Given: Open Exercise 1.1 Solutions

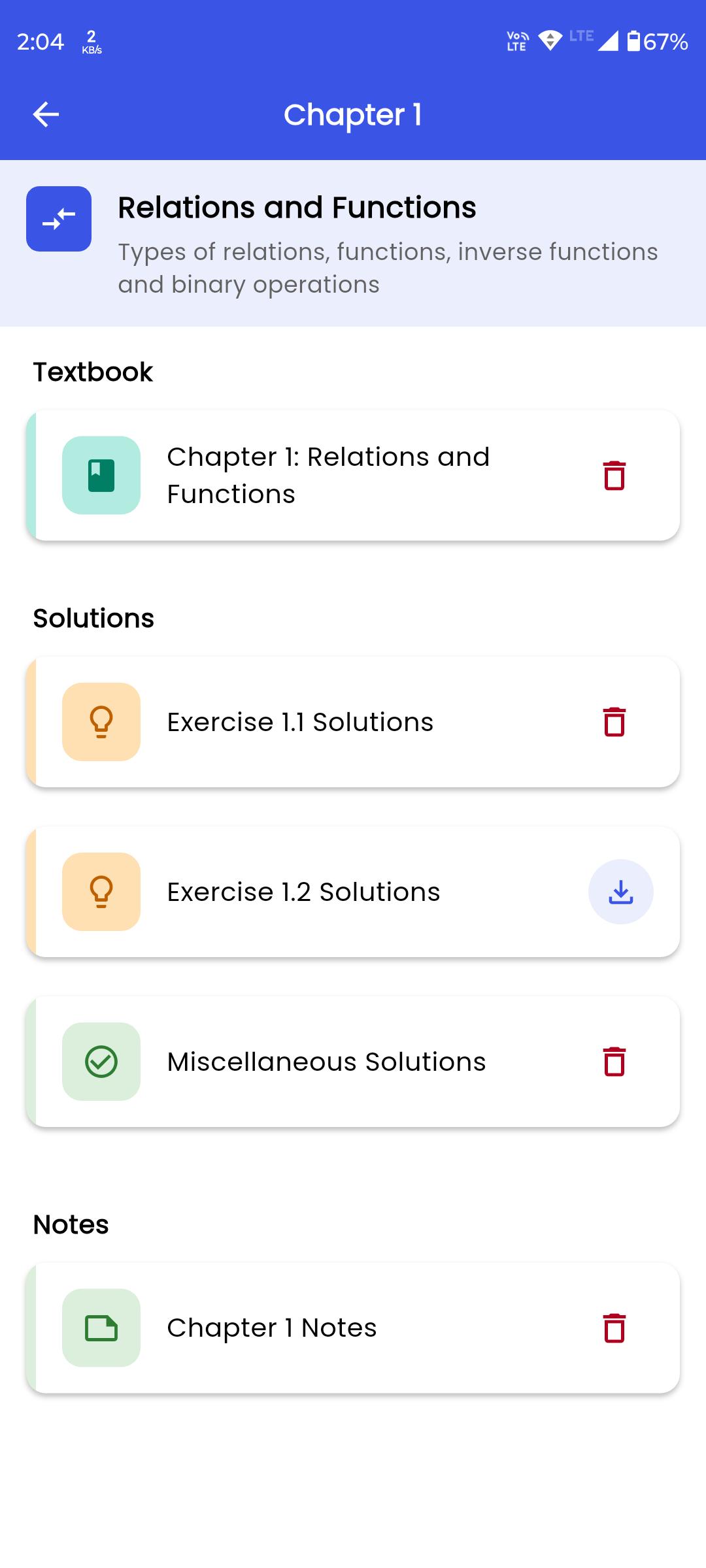Looking at the screenshot, I should [x=353, y=722].
